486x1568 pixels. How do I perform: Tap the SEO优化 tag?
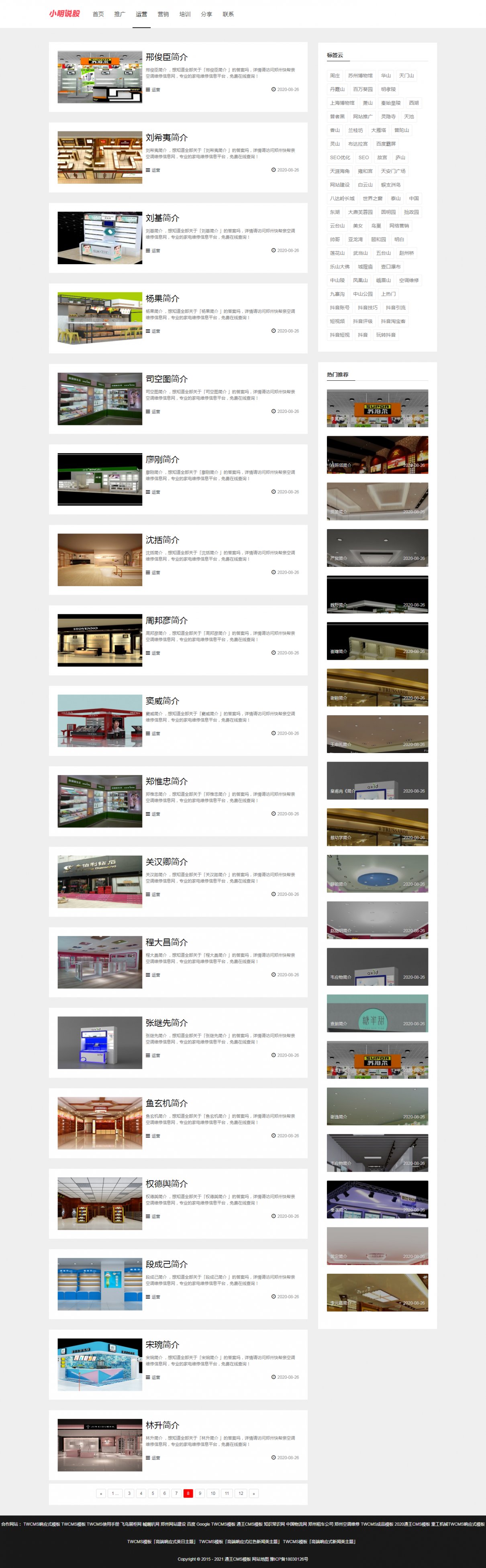tap(340, 158)
